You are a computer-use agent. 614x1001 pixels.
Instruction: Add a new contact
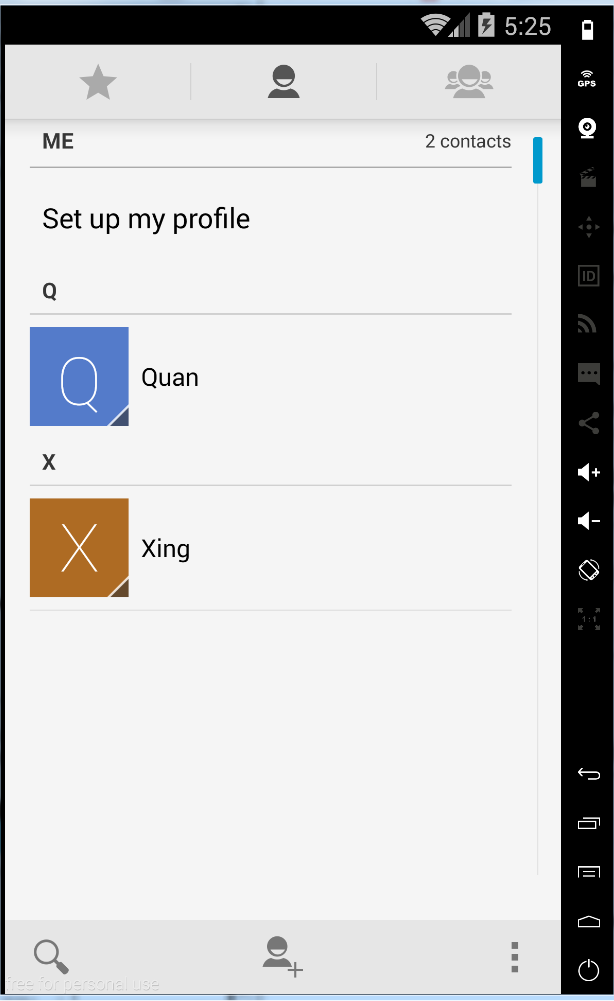(x=282, y=956)
